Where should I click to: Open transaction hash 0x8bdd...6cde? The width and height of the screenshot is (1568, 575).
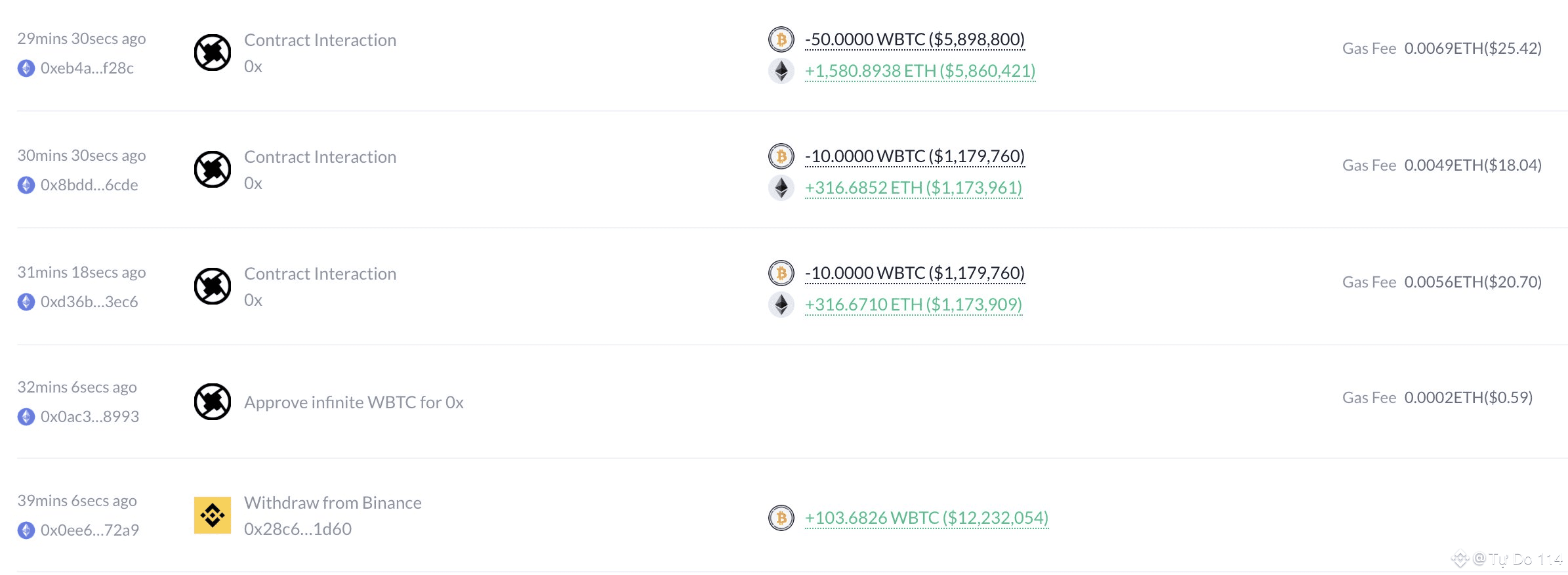click(89, 185)
